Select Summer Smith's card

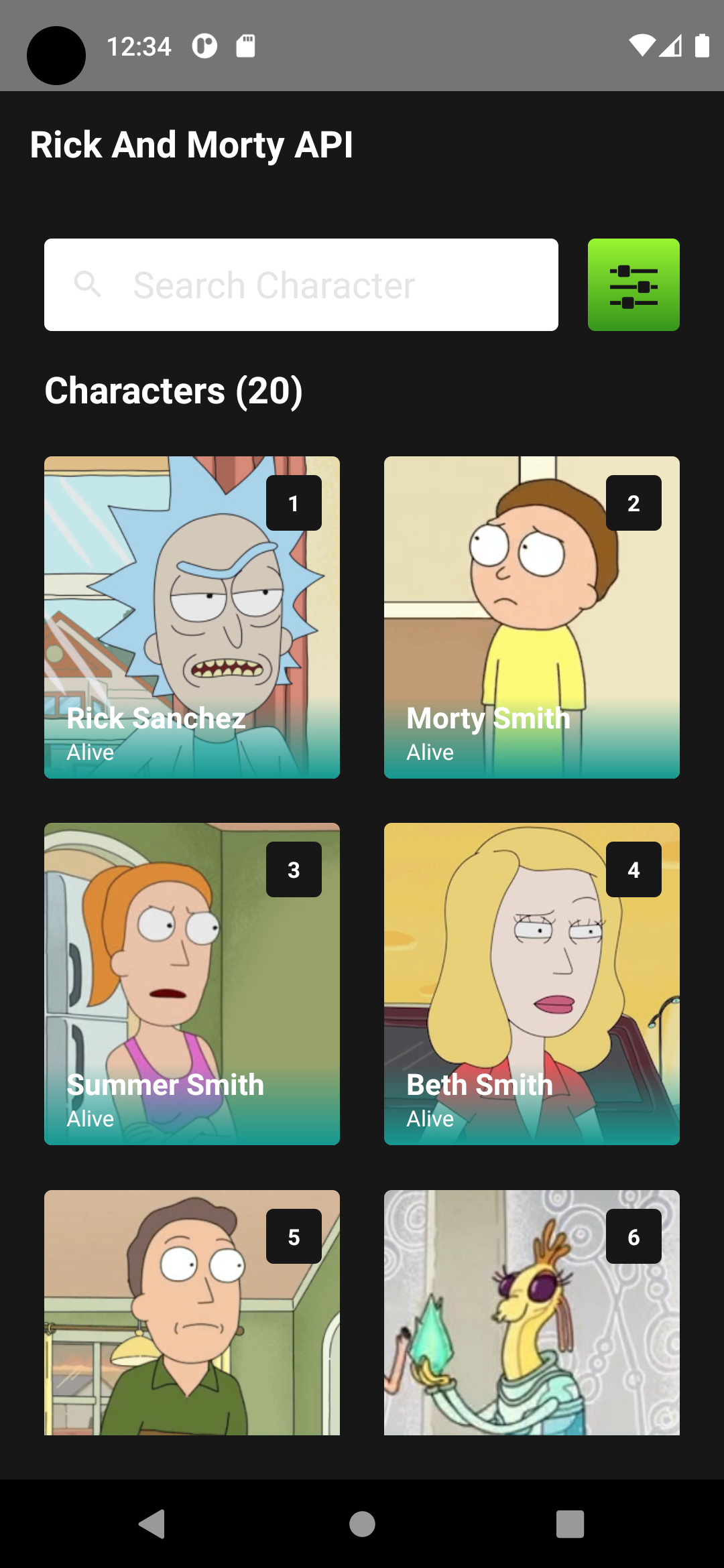point(192,983)
